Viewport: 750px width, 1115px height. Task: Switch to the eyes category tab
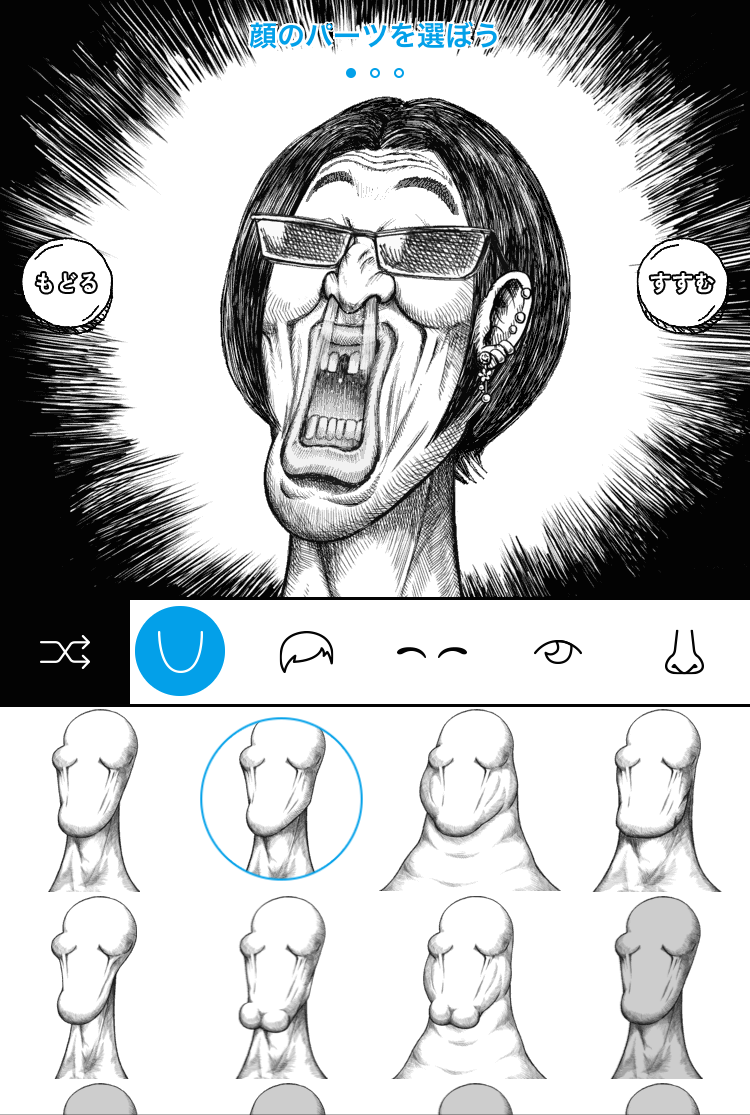pyautogui.click(x=557, y=652)
